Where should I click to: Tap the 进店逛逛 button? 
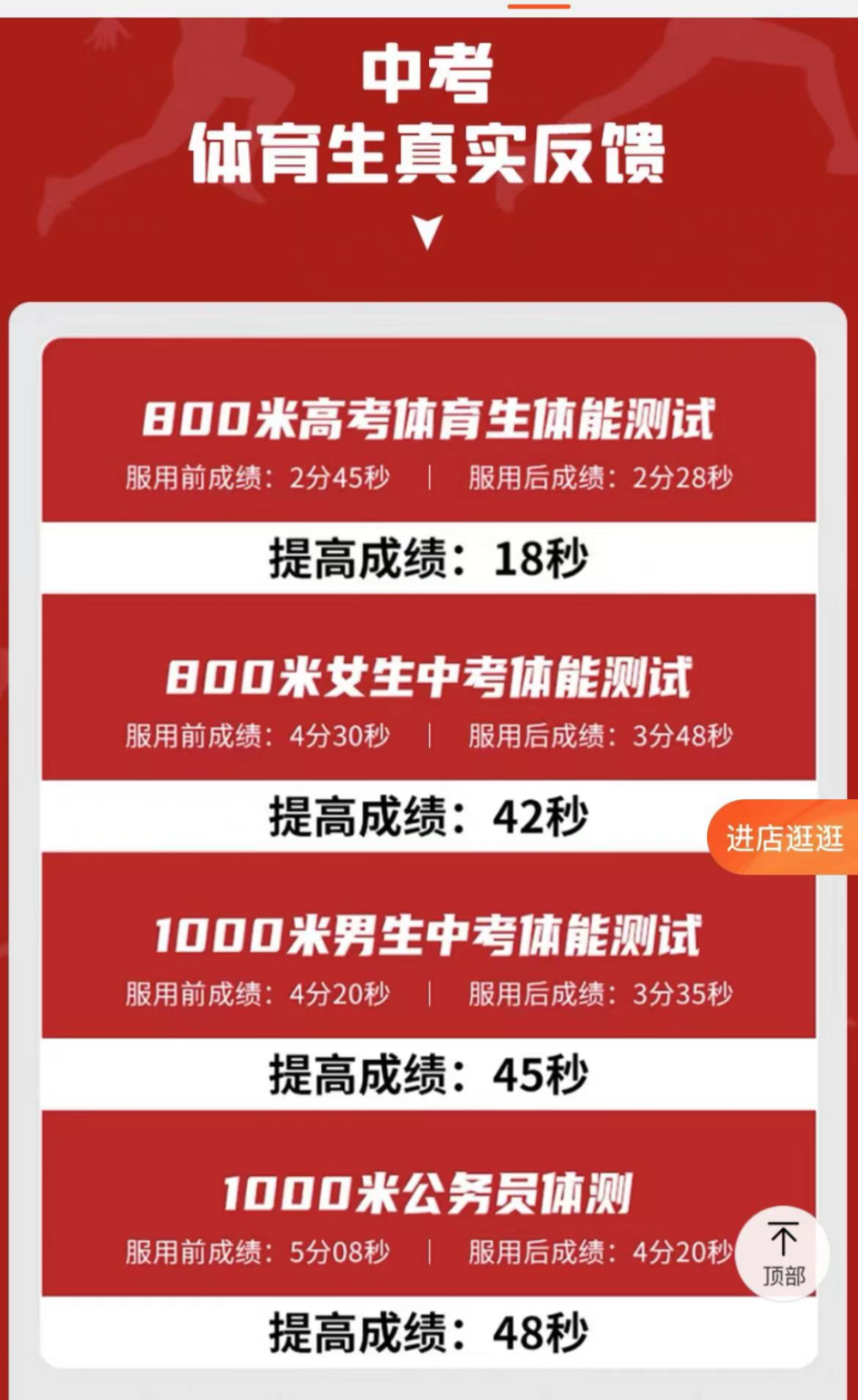[783, 838]
